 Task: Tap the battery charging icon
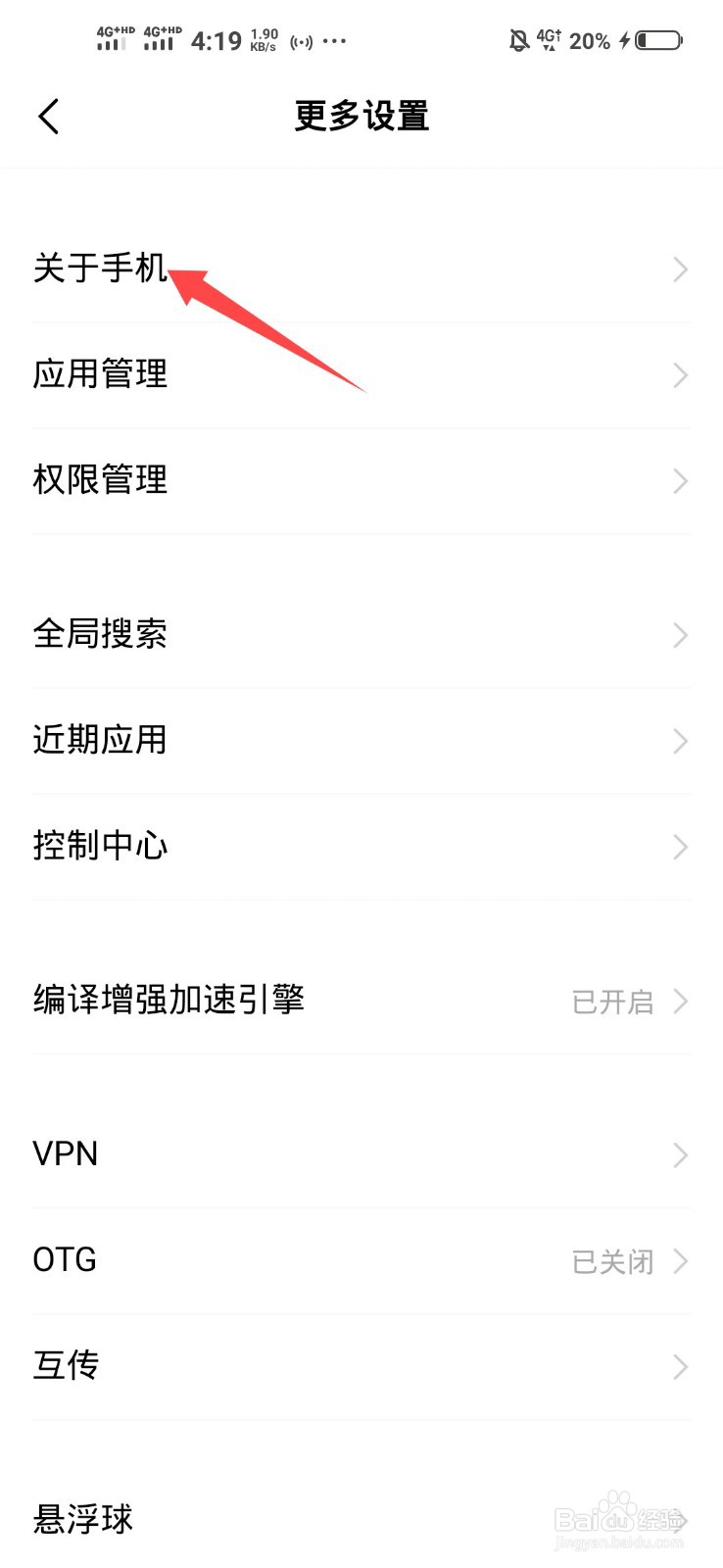tap(658, 40)
